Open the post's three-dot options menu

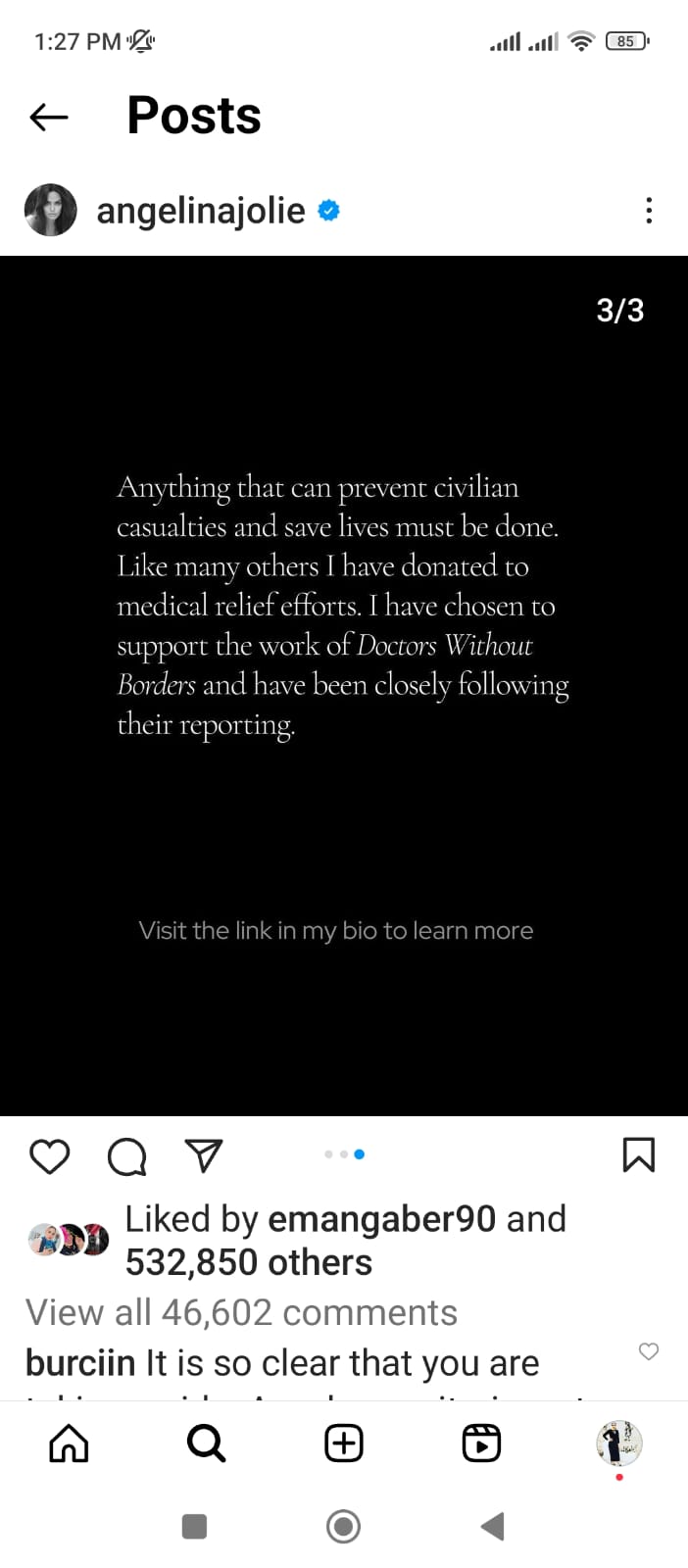[649, 211]
